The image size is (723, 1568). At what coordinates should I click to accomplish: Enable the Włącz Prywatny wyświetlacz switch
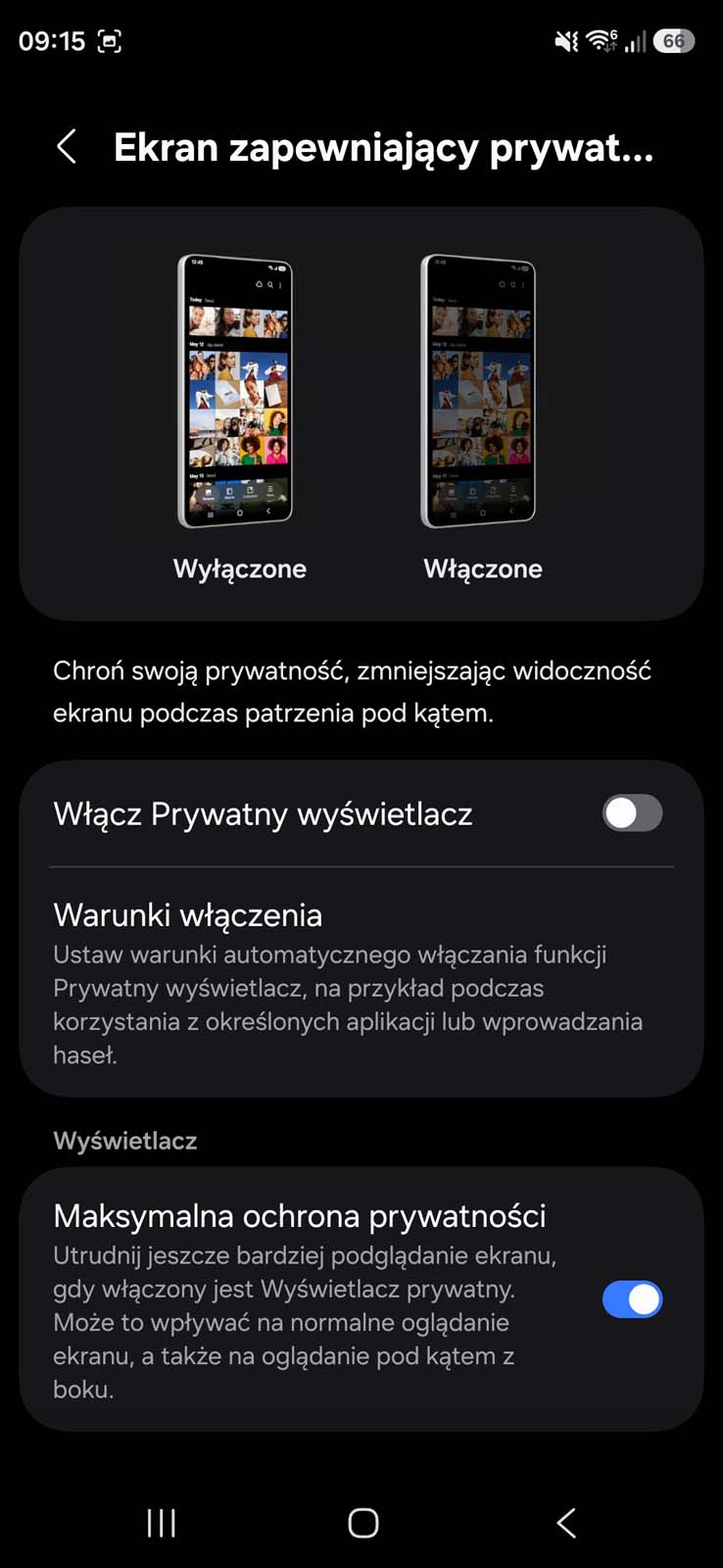632,813
